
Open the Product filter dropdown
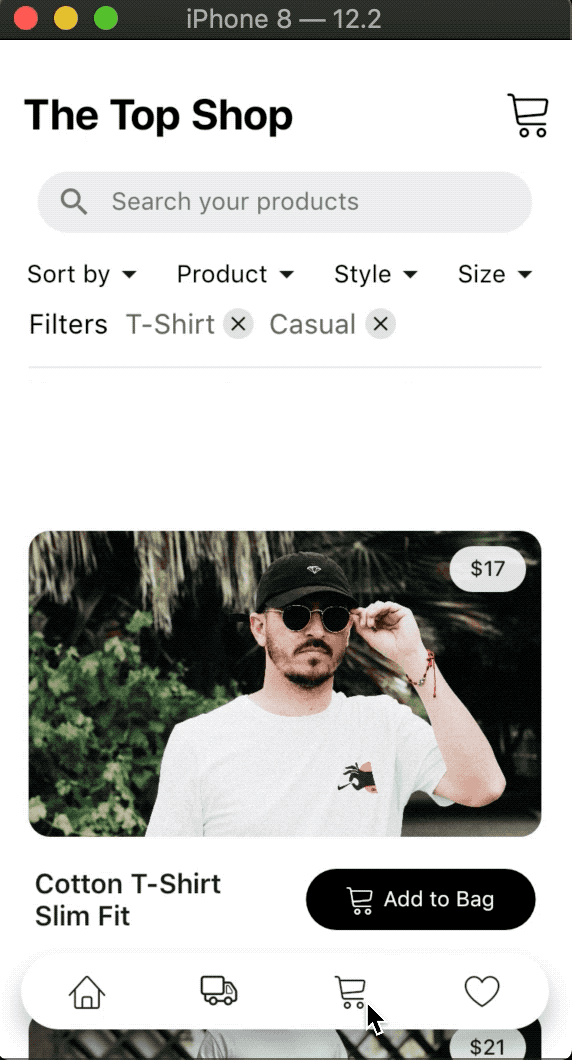(x=235, y=274)
